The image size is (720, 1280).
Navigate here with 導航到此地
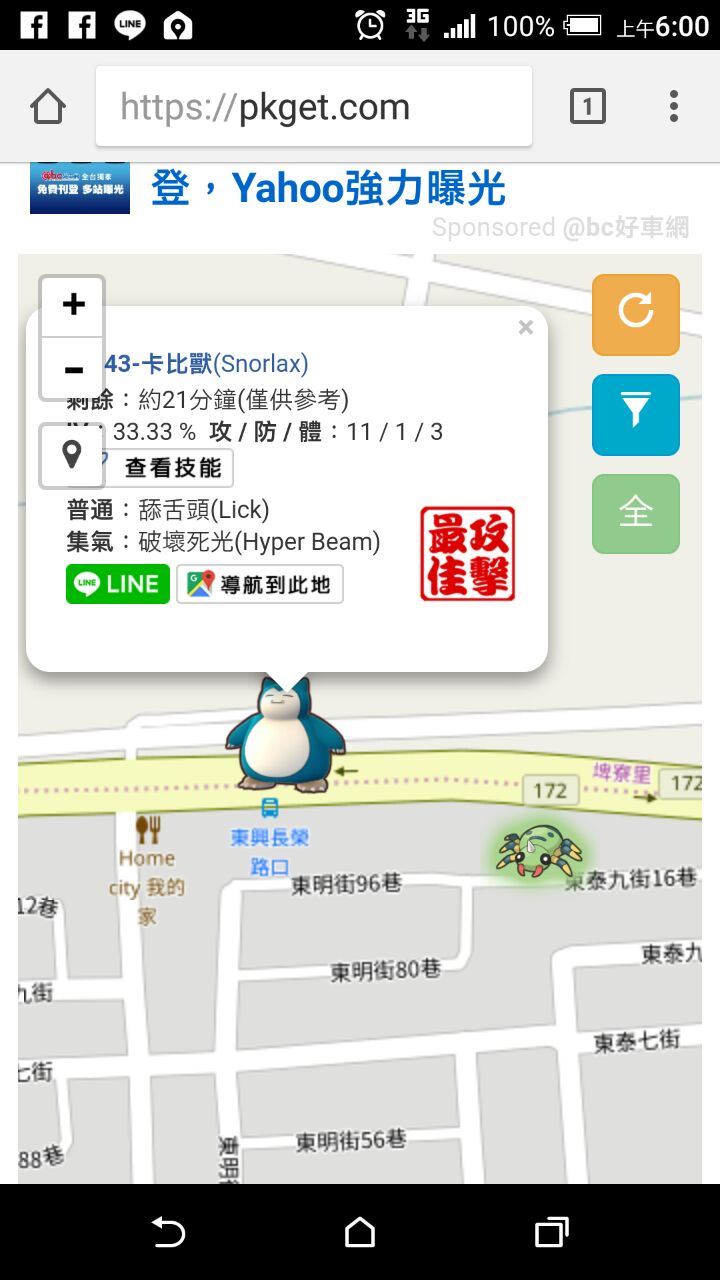coord(260,584)
